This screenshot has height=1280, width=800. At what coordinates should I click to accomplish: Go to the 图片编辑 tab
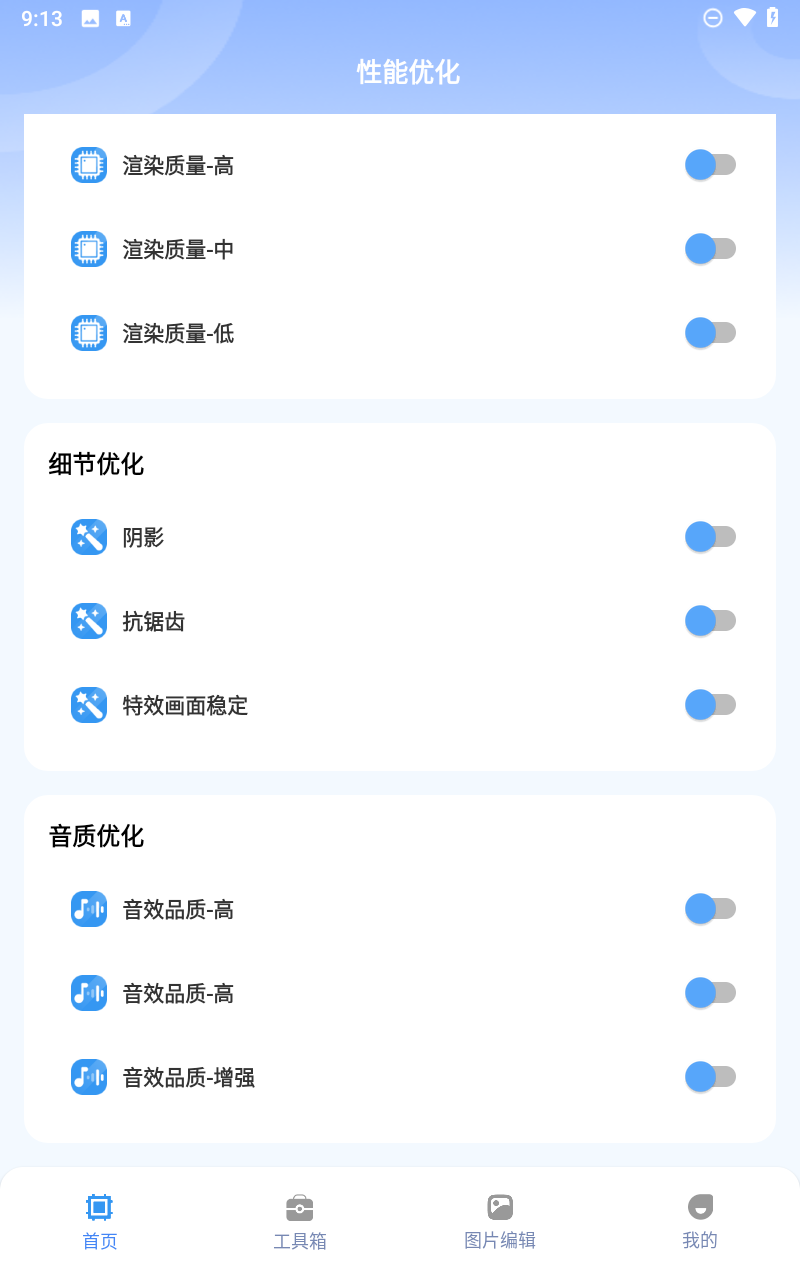point(500,1221)
